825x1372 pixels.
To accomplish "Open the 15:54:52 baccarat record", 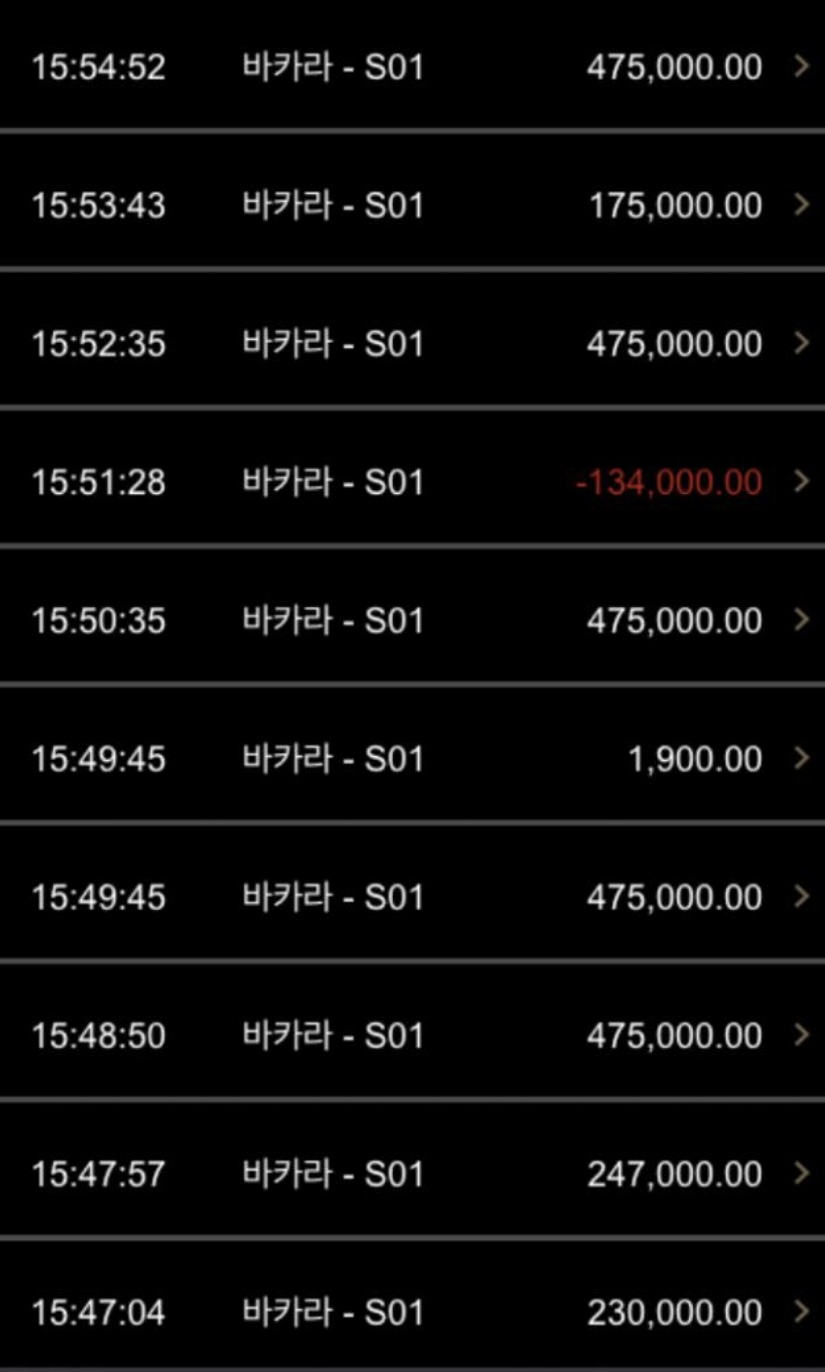I will tap(412, 66).
